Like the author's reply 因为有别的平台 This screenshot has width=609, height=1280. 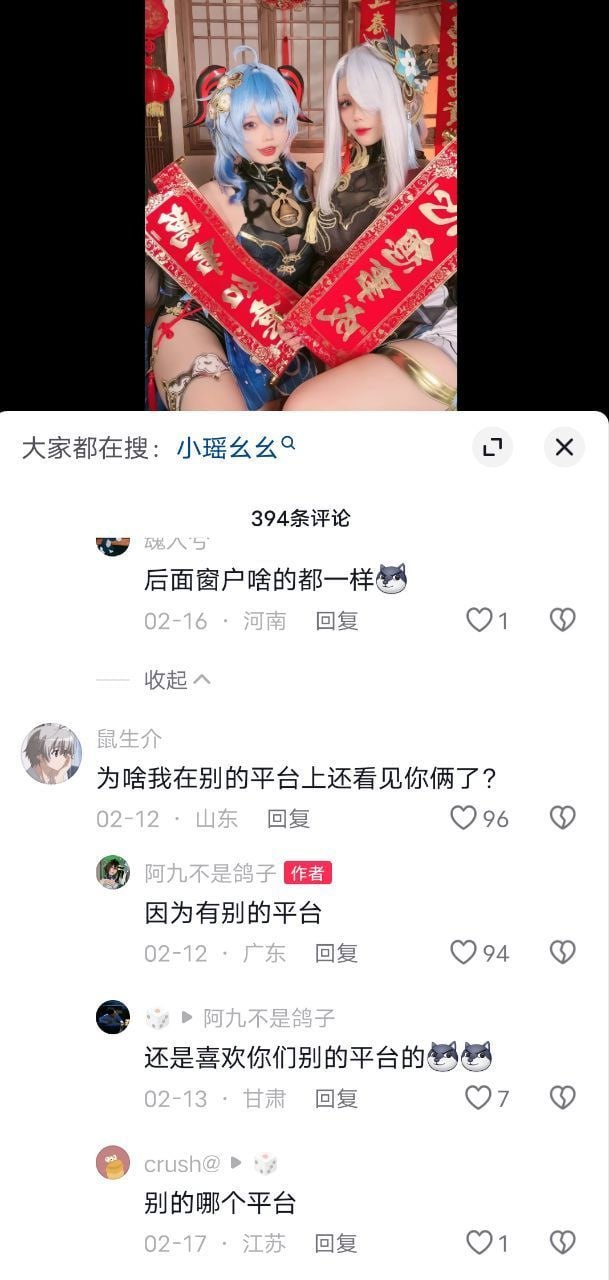click(479, 953)
